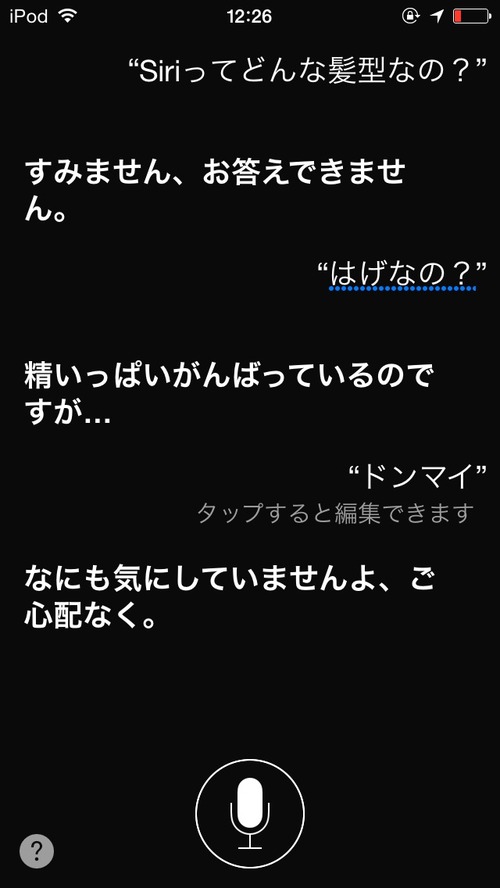The height and width of the screenshot is (888, 500).
Task: Open the help question mark icon
Action: 37,851
